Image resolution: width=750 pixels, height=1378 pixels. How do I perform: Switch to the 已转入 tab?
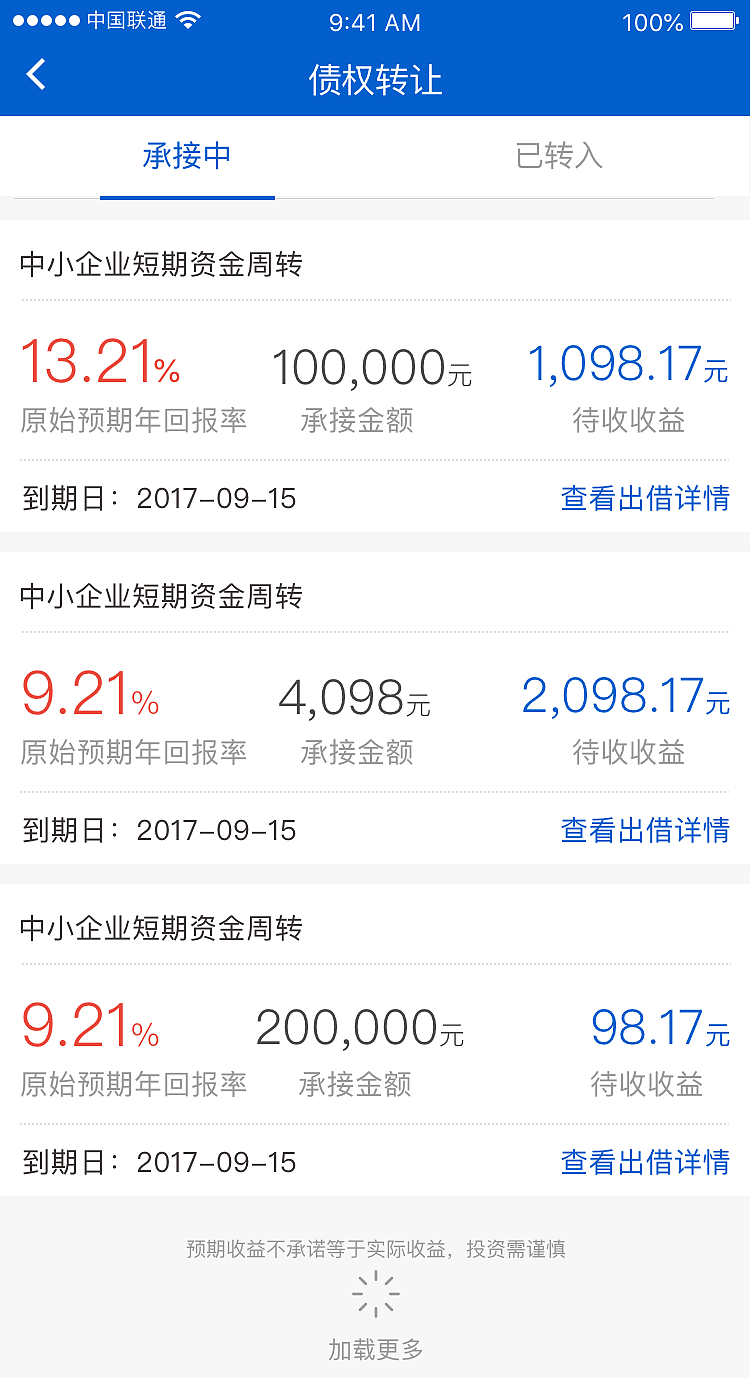click(x=560, y=157)
